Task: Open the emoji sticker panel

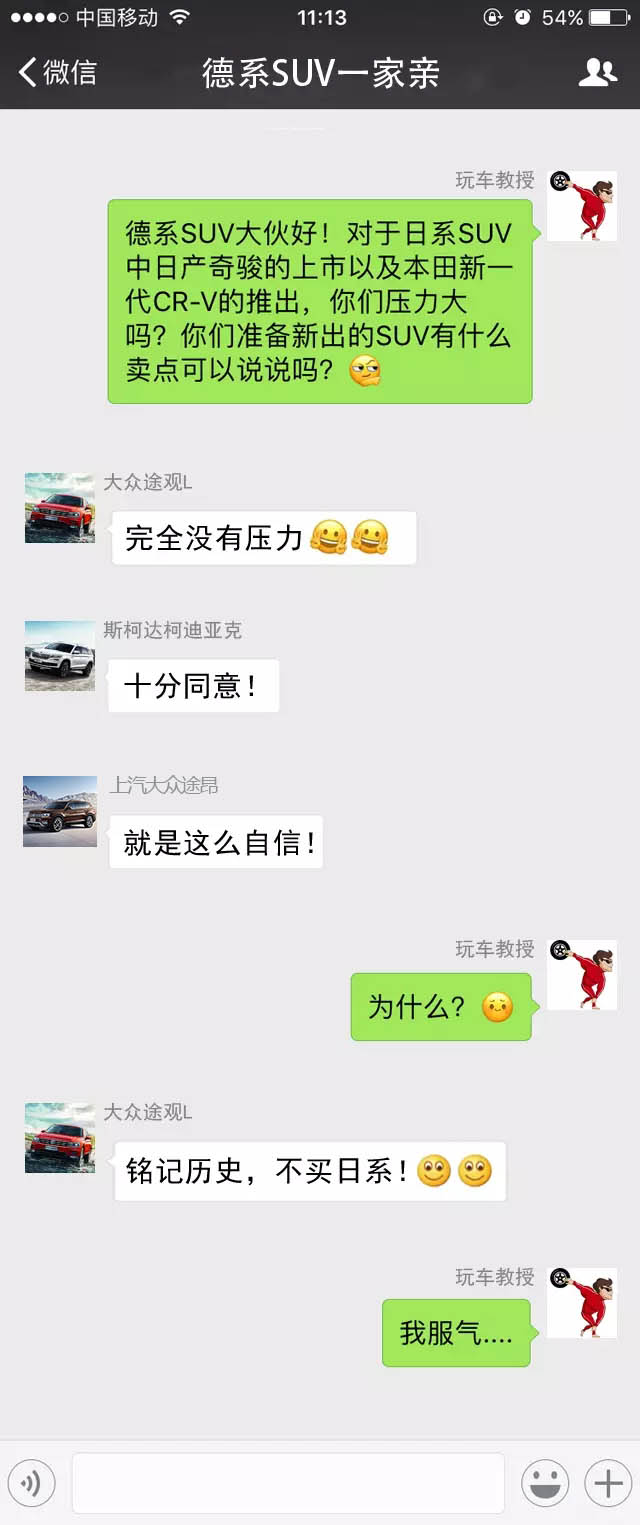Action: (x=545, y=1483)
